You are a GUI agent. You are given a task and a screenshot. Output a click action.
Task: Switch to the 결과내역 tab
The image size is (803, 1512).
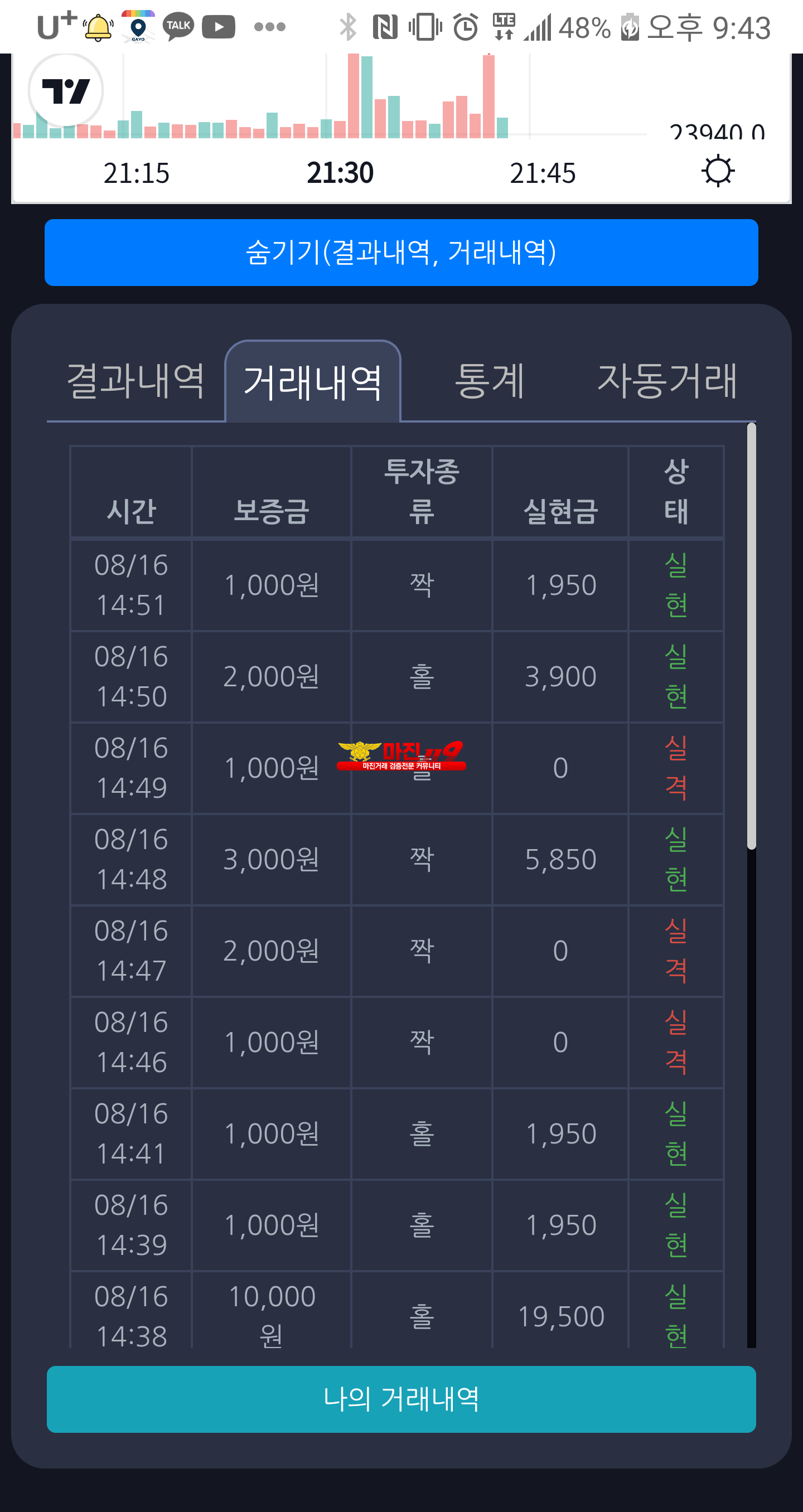click(x=136, y=381)
